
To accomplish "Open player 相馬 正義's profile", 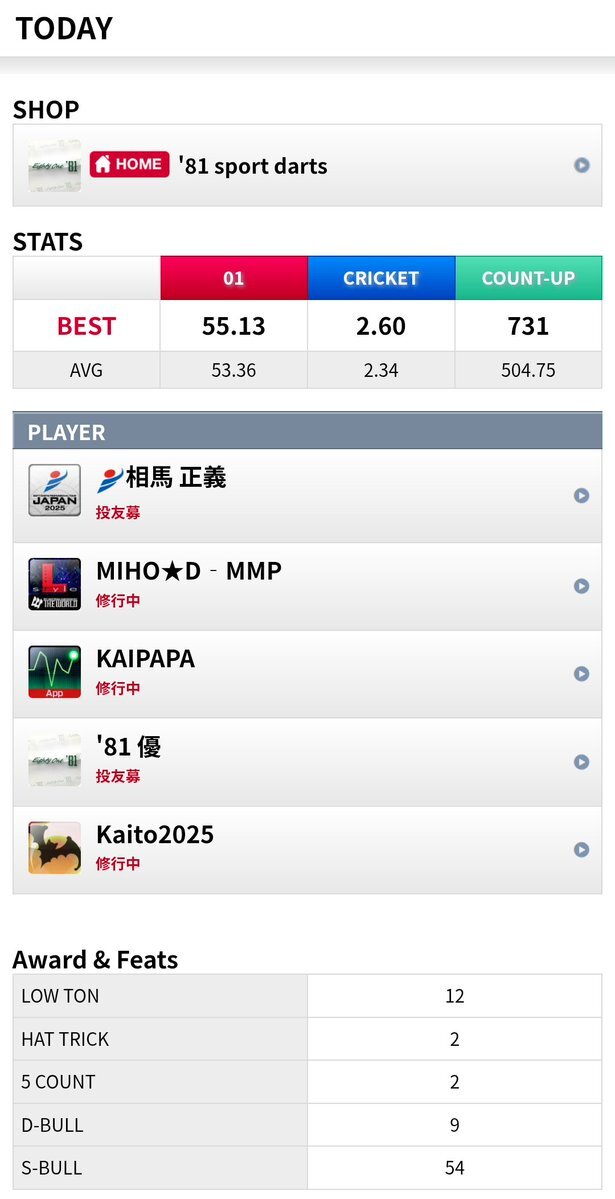I will click(x=307, y=496).
